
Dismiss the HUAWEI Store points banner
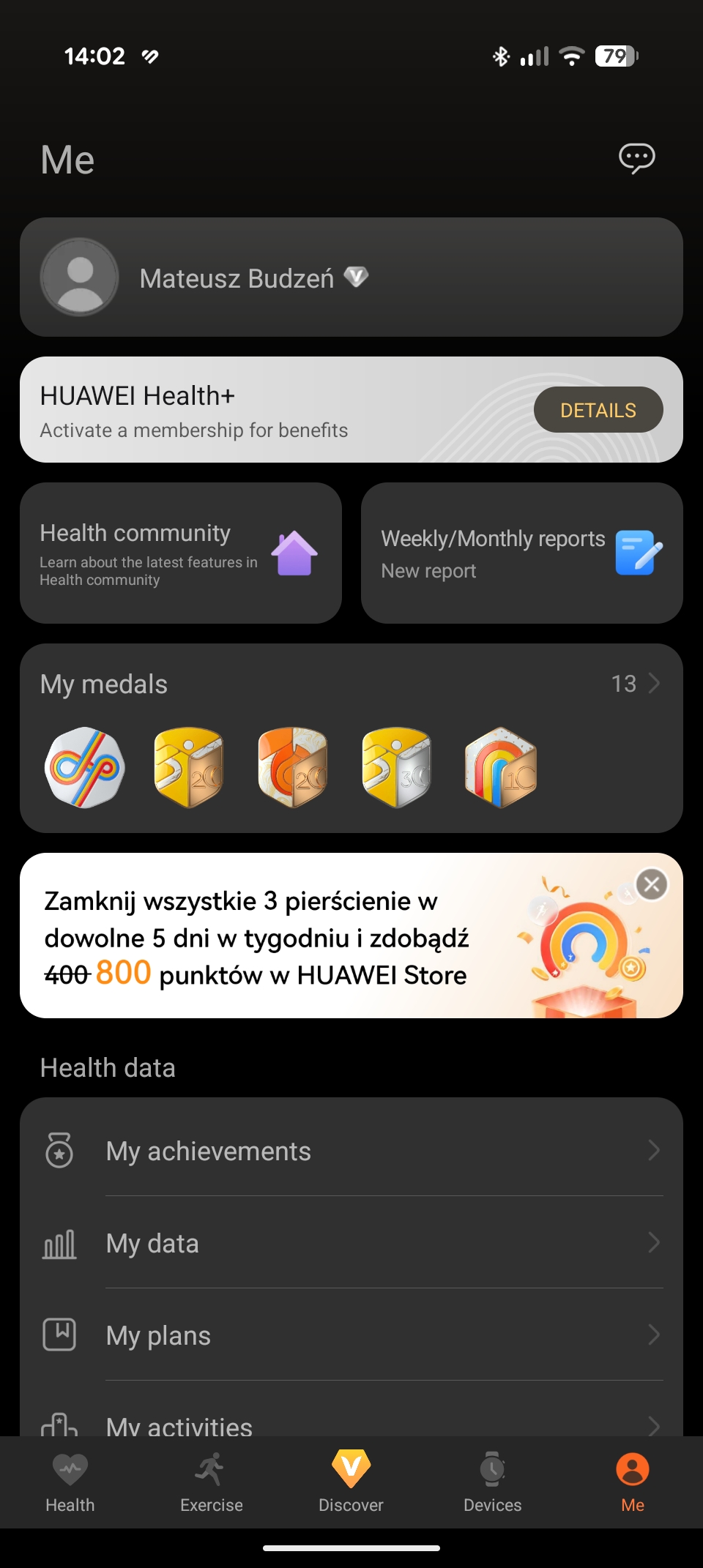coord(652,884)
